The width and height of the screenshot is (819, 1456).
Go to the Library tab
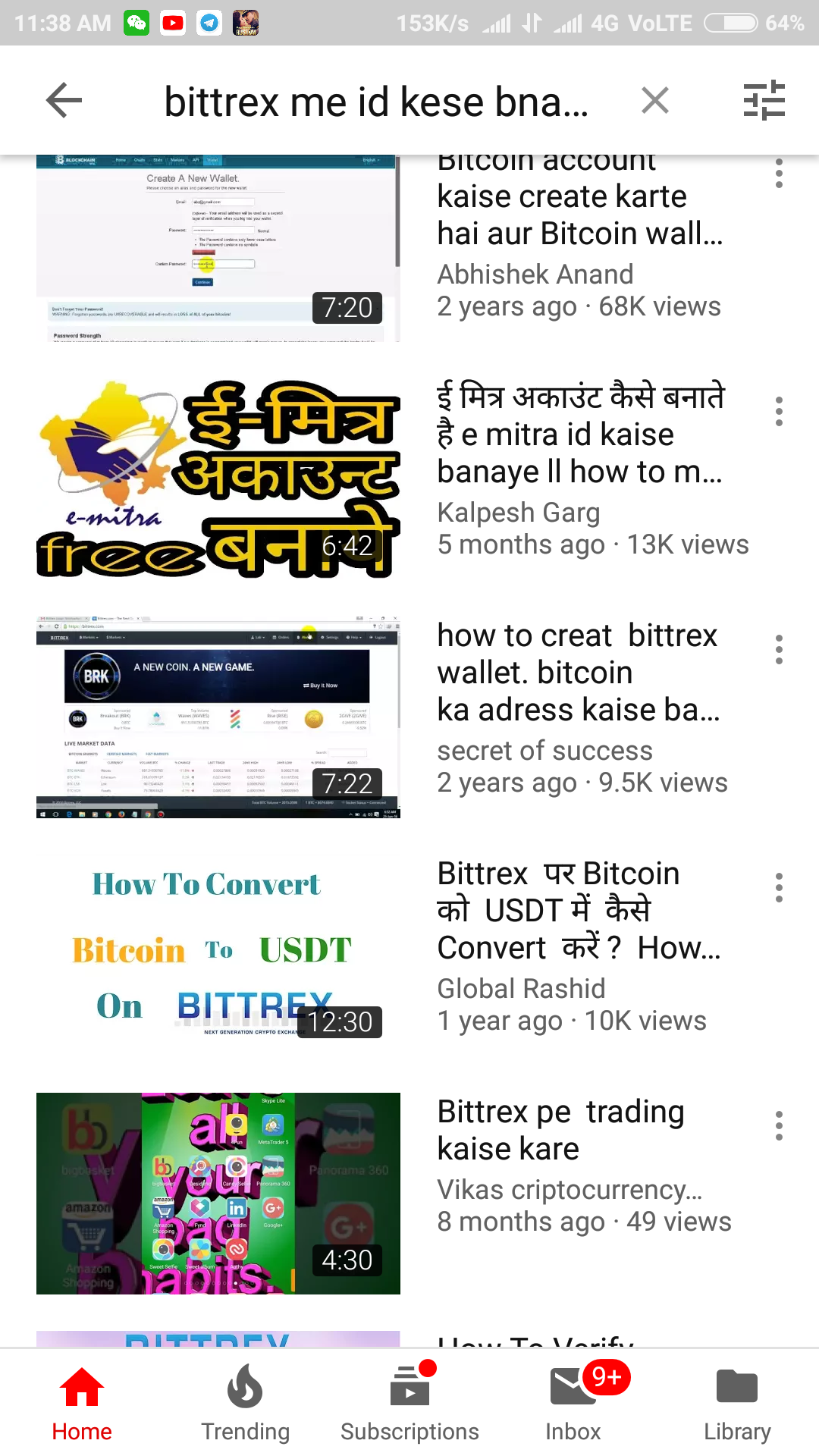point(736,1403)
